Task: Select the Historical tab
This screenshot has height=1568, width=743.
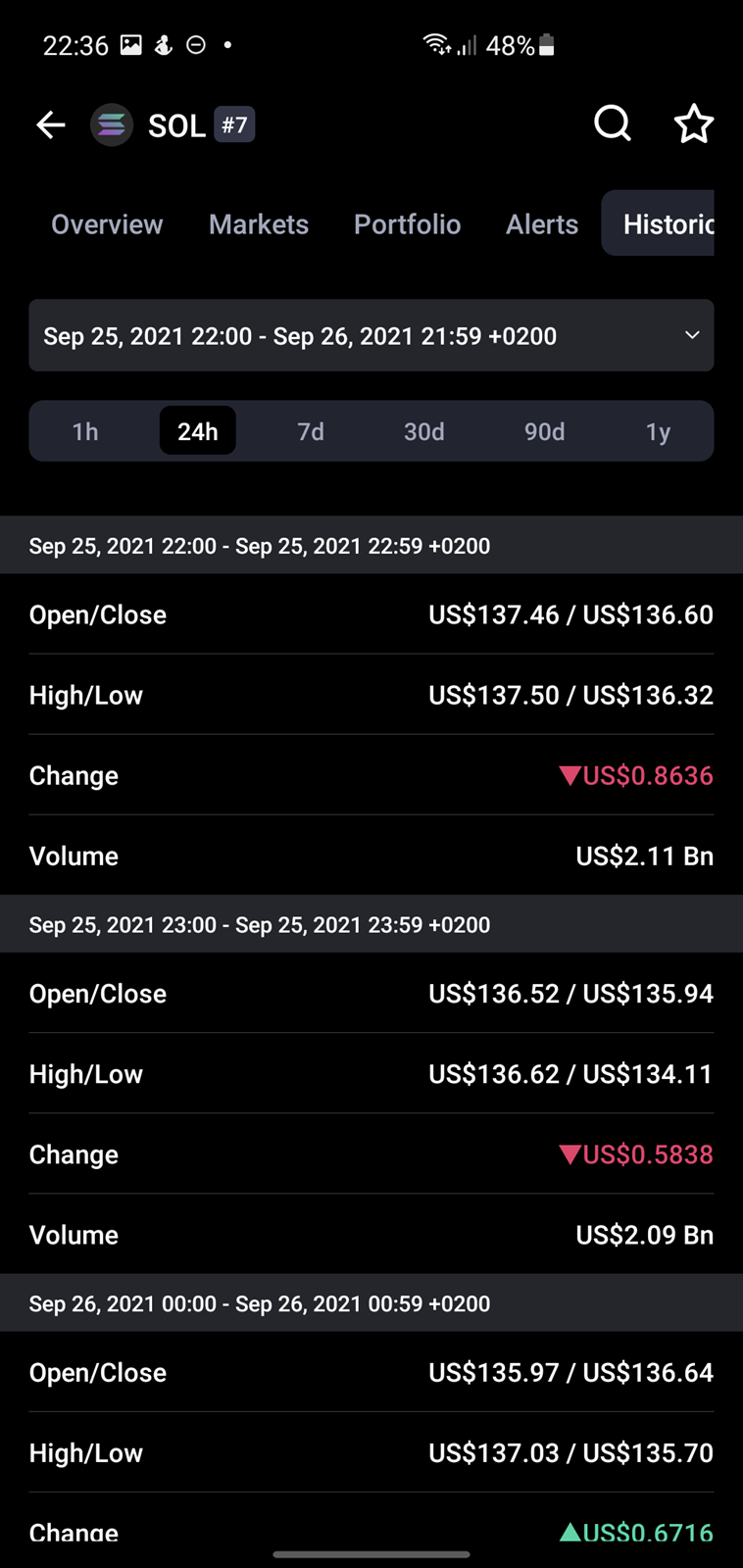Action: click(x=659, y=223)
